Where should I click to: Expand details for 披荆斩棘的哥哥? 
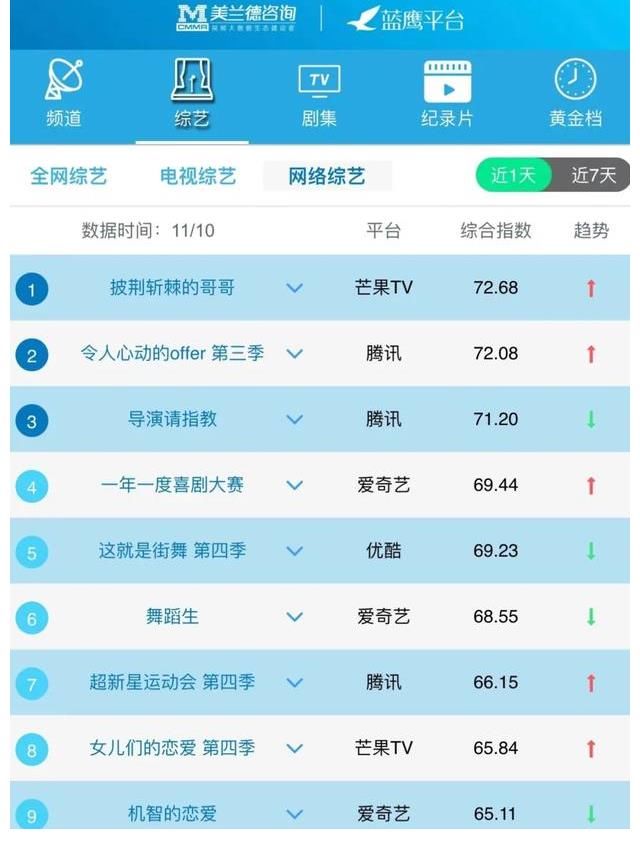(x=294, y=288)
